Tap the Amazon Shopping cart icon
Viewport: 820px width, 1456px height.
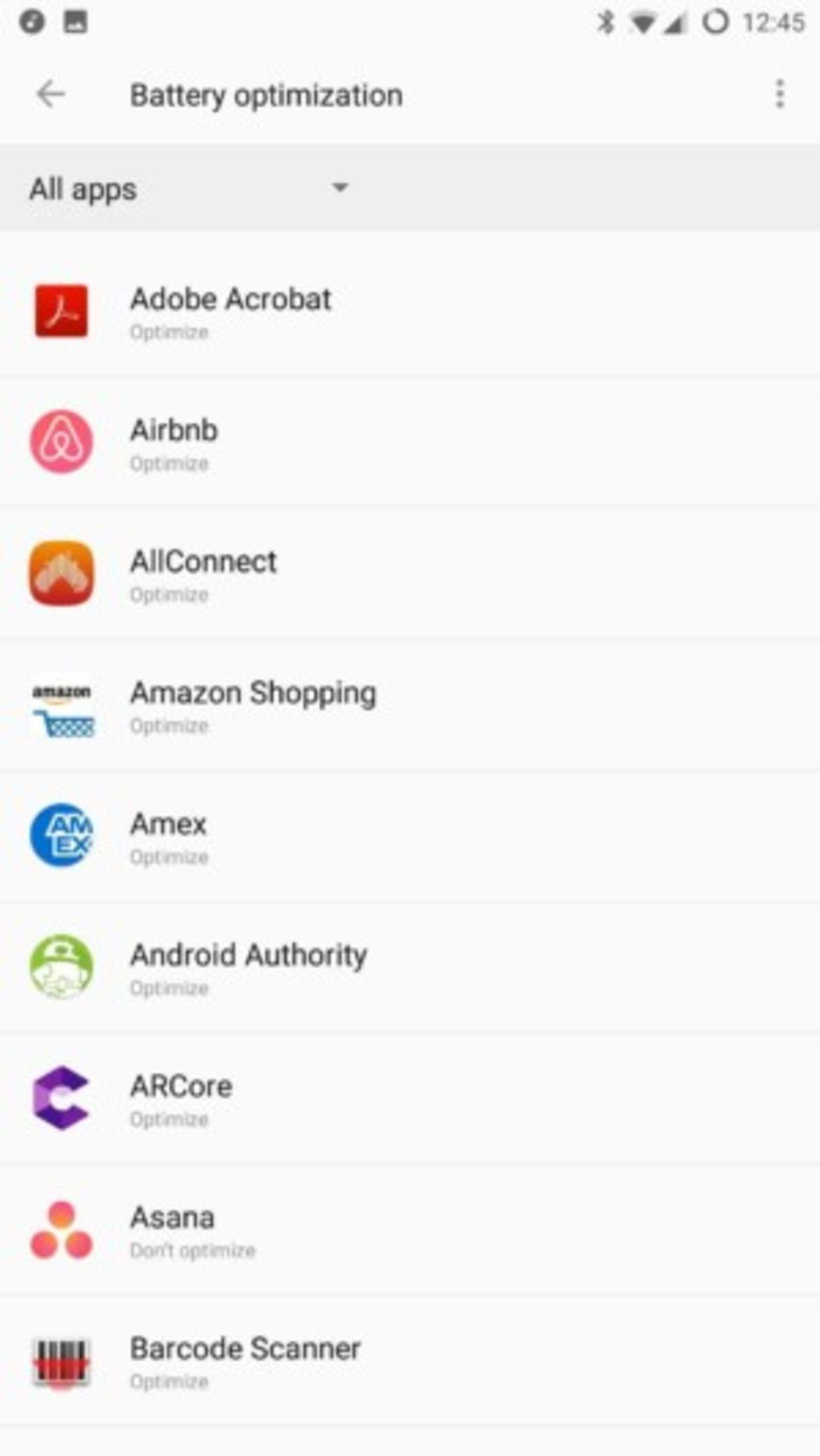(x=61, y=708)
